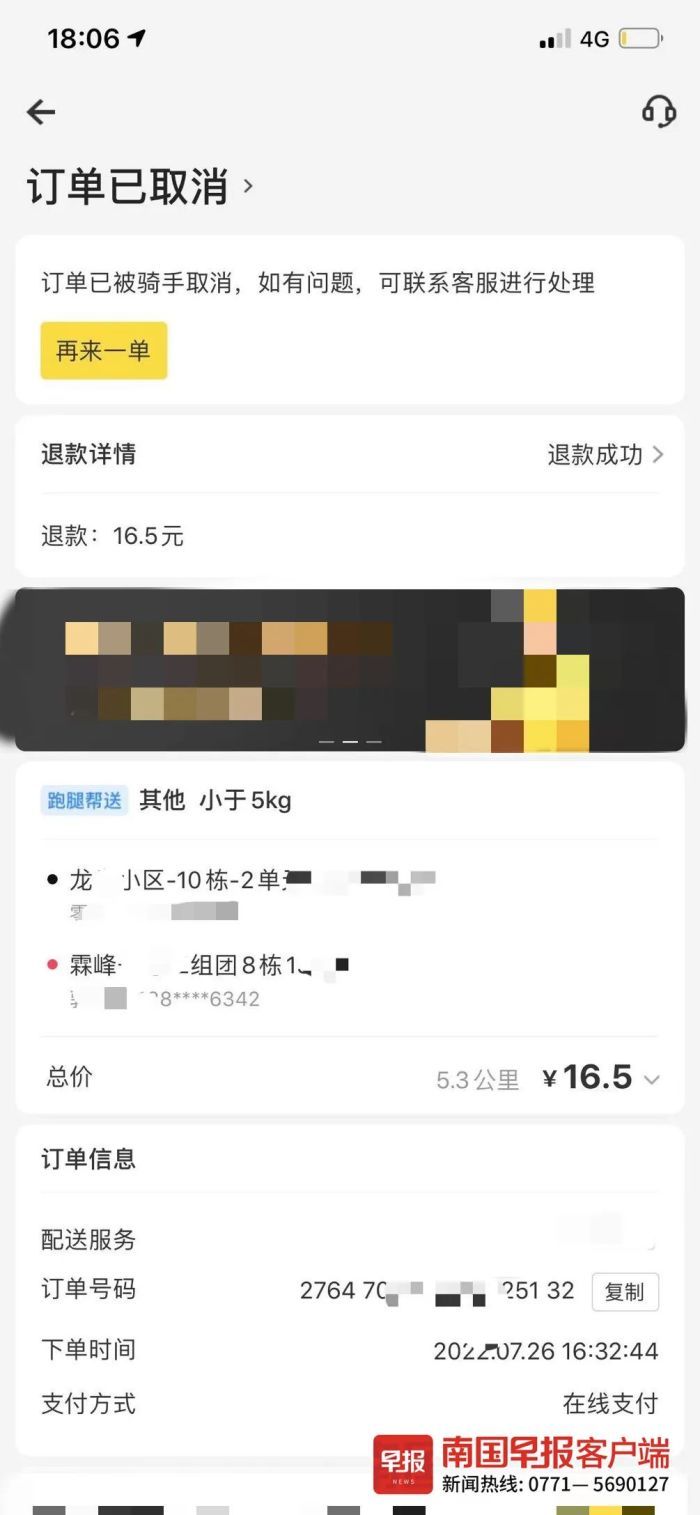Copy the order number with 复制
Screen dimensions: 700x1515
pyautogui.click(x=624, y=1292)
